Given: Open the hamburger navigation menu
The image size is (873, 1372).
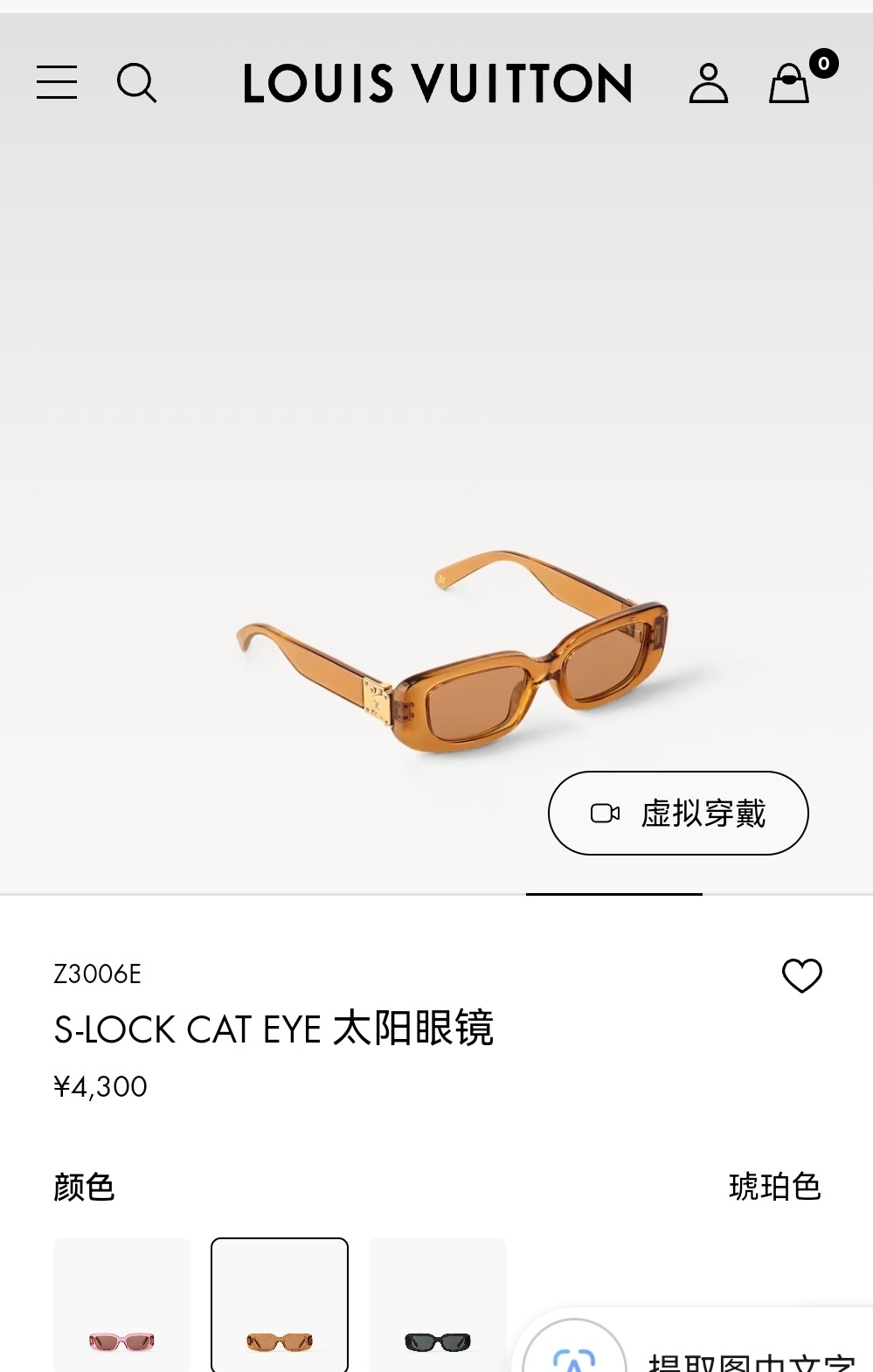Looking at the screenshot, I should [x=57, y=83].
